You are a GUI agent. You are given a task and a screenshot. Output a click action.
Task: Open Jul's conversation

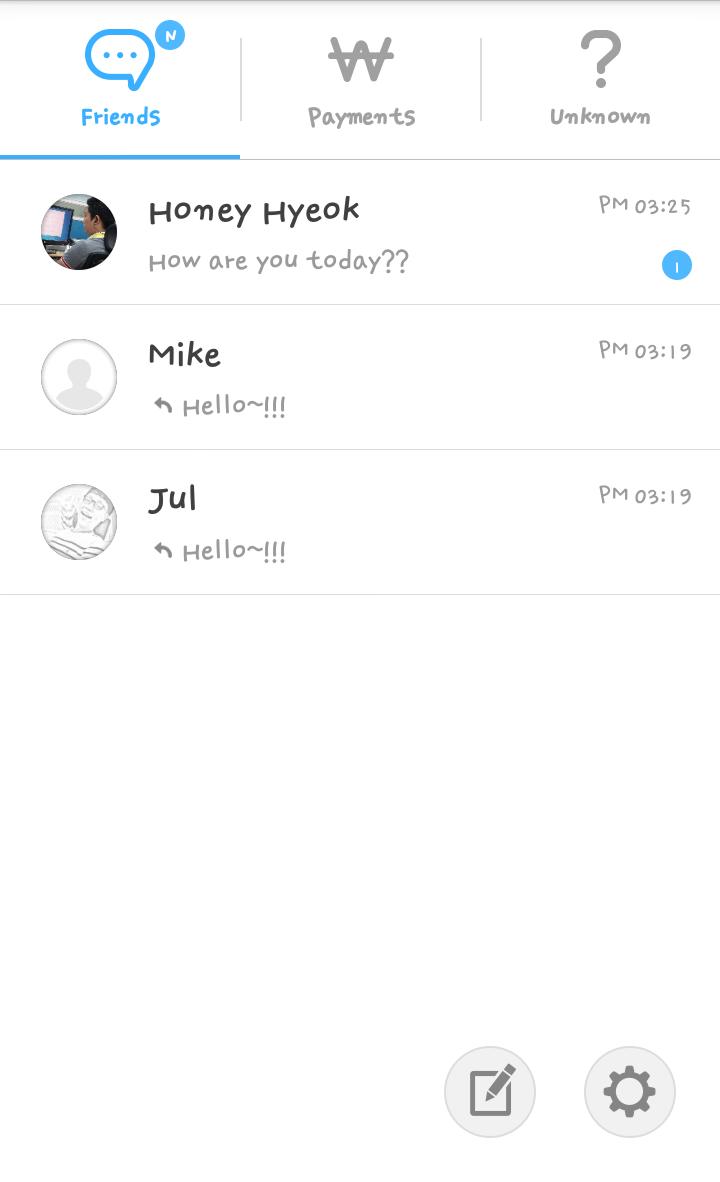[x=300, y=521]
